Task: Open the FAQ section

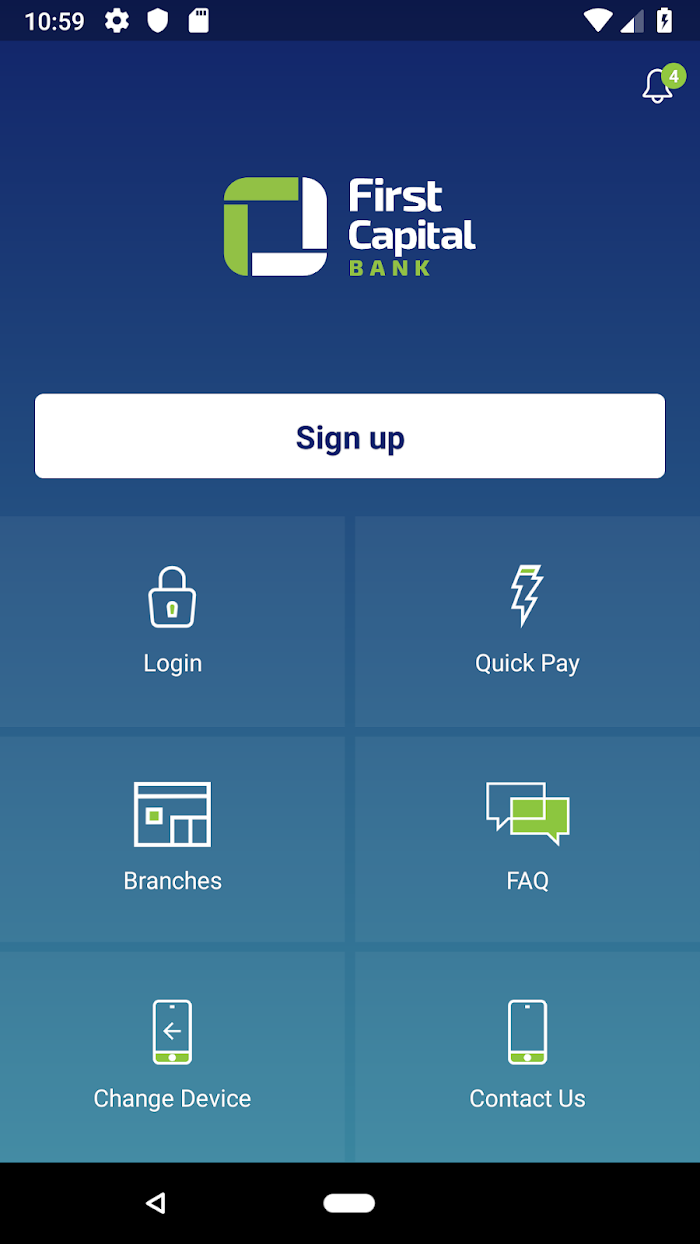Action: (x=527, y=839)
